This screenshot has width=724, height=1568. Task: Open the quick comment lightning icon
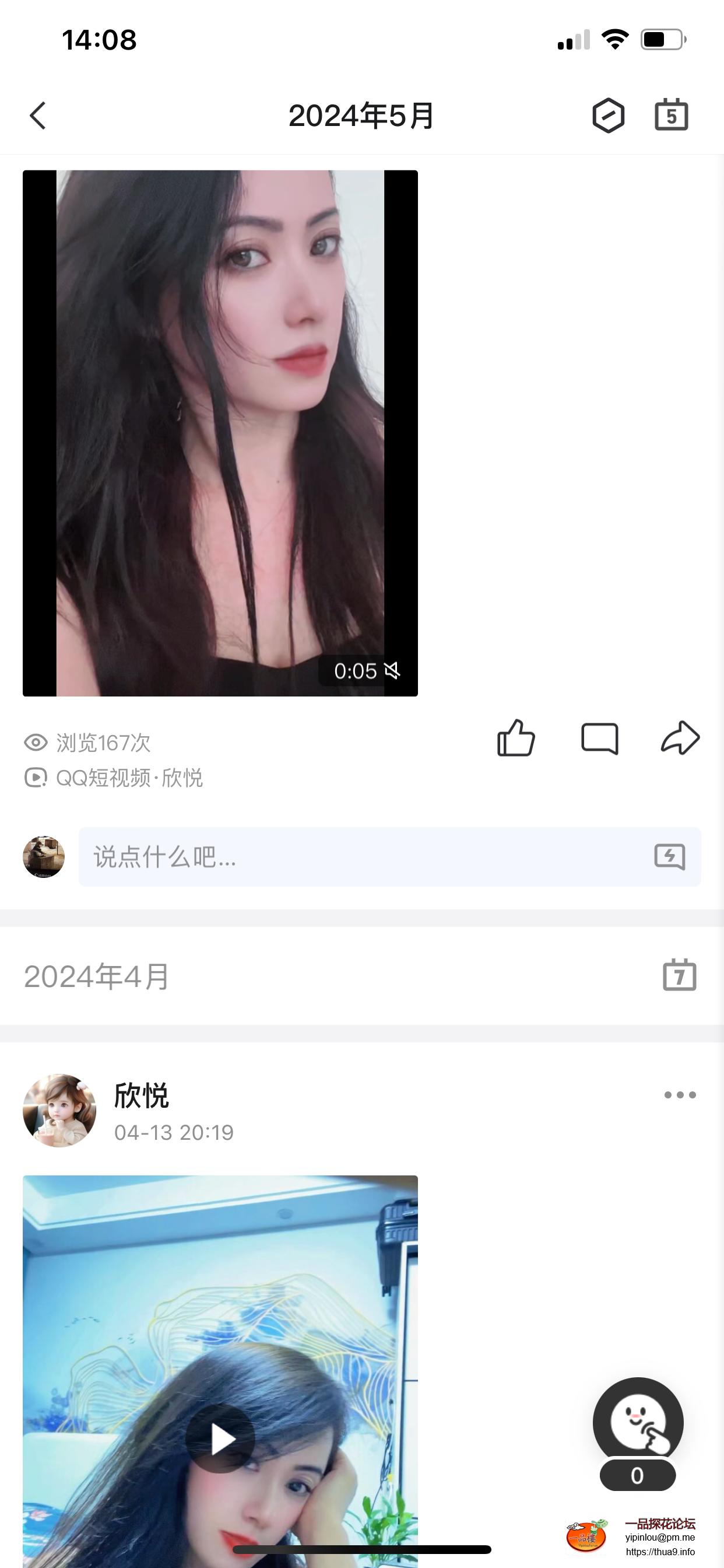(x=668, y=857)
